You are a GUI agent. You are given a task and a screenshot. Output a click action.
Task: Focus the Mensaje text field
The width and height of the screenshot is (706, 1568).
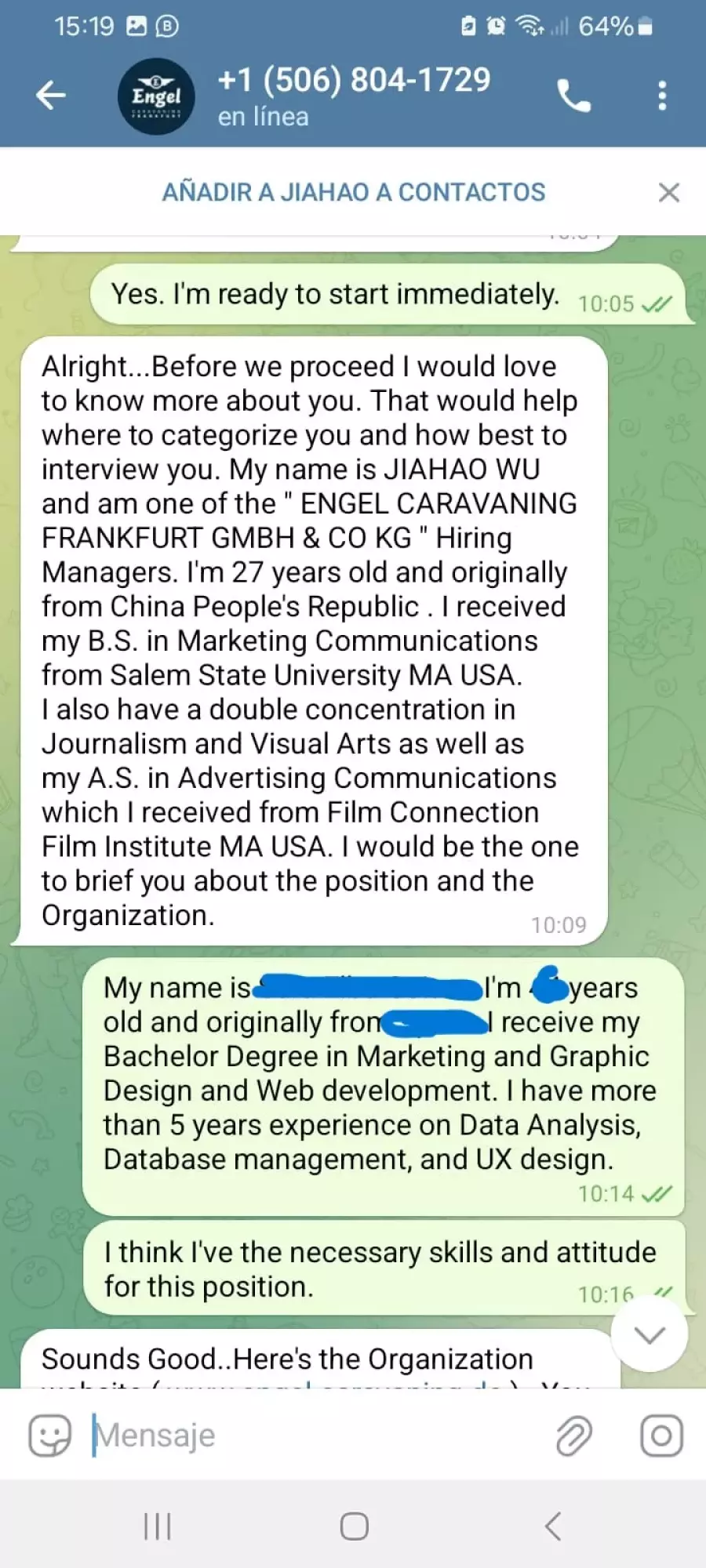314,1436
